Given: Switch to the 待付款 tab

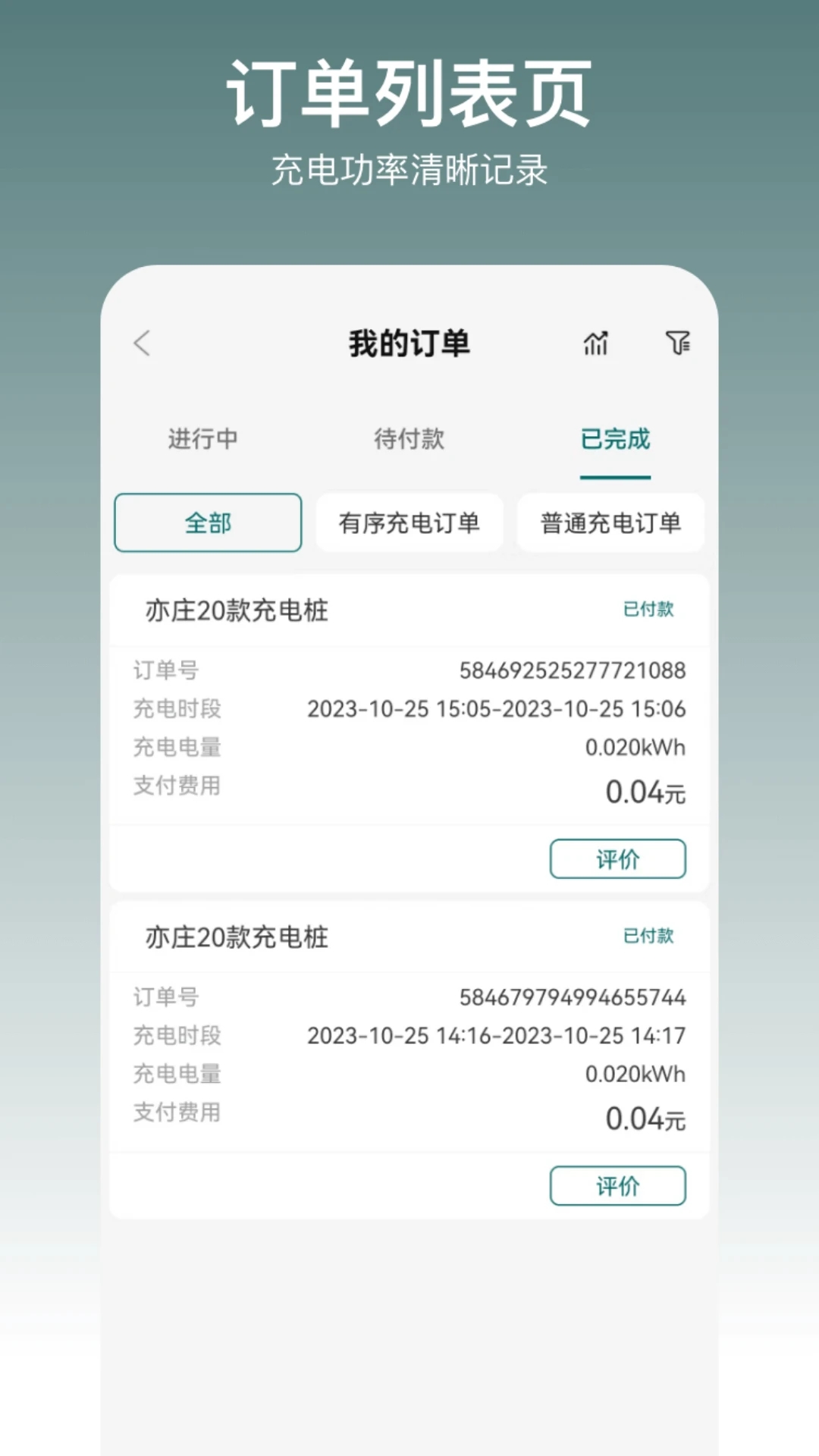Looking at the screenshot, I should click(409, 440).
